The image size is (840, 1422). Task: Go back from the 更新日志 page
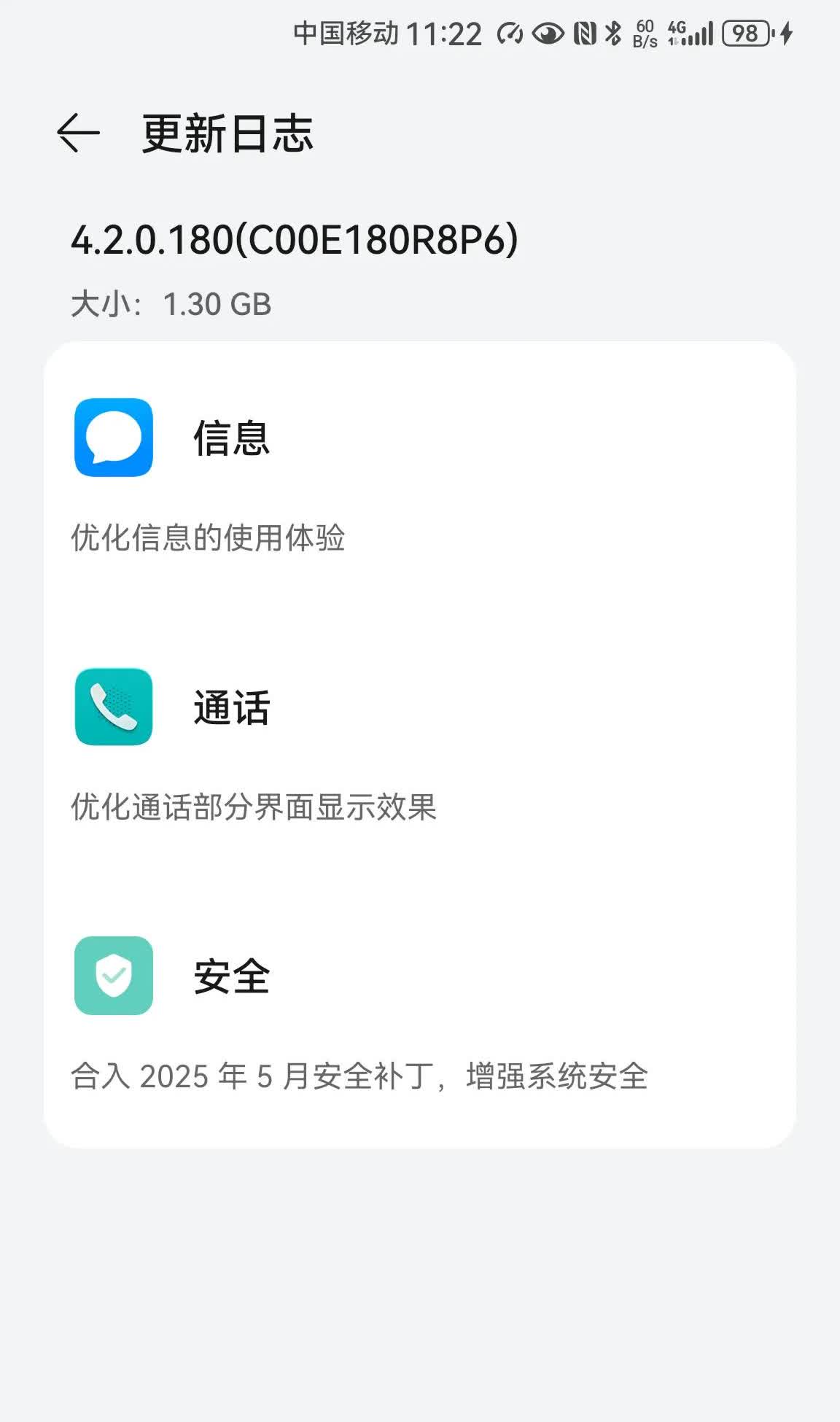pyautogui.click(x=78, y=133)
